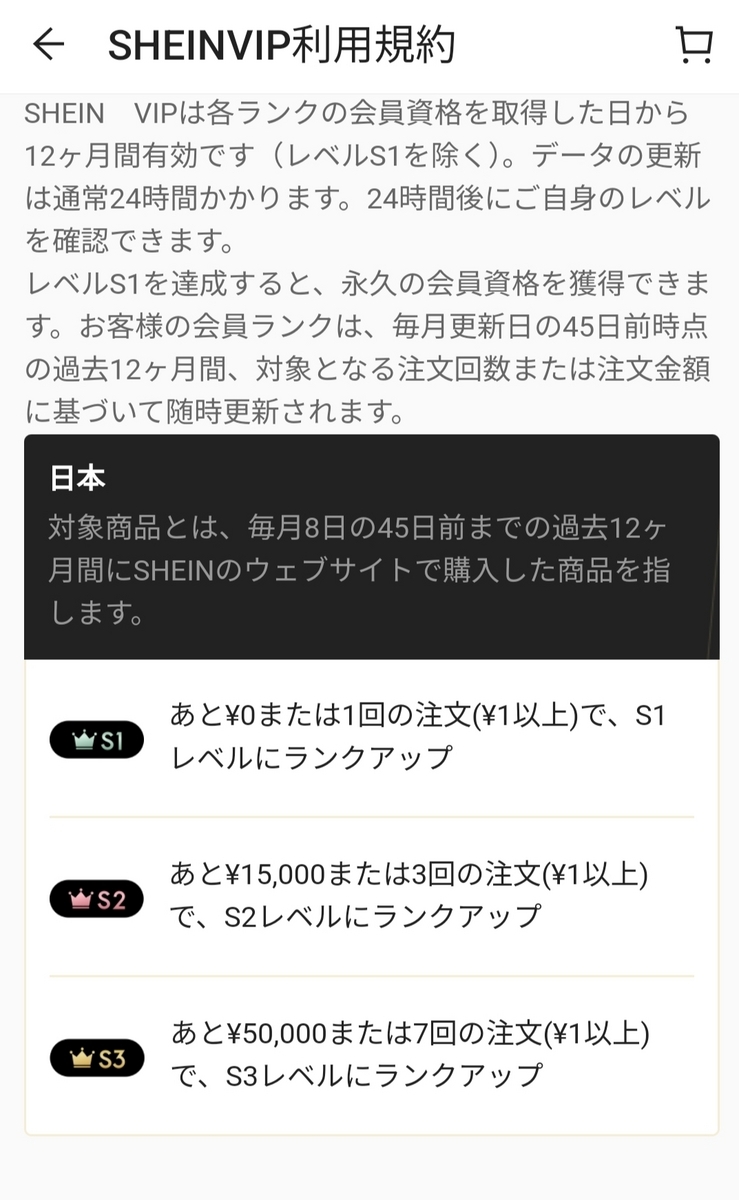Go back using the top-left arrow
This screenshot has width=739, height=1200.
(48, 44)
